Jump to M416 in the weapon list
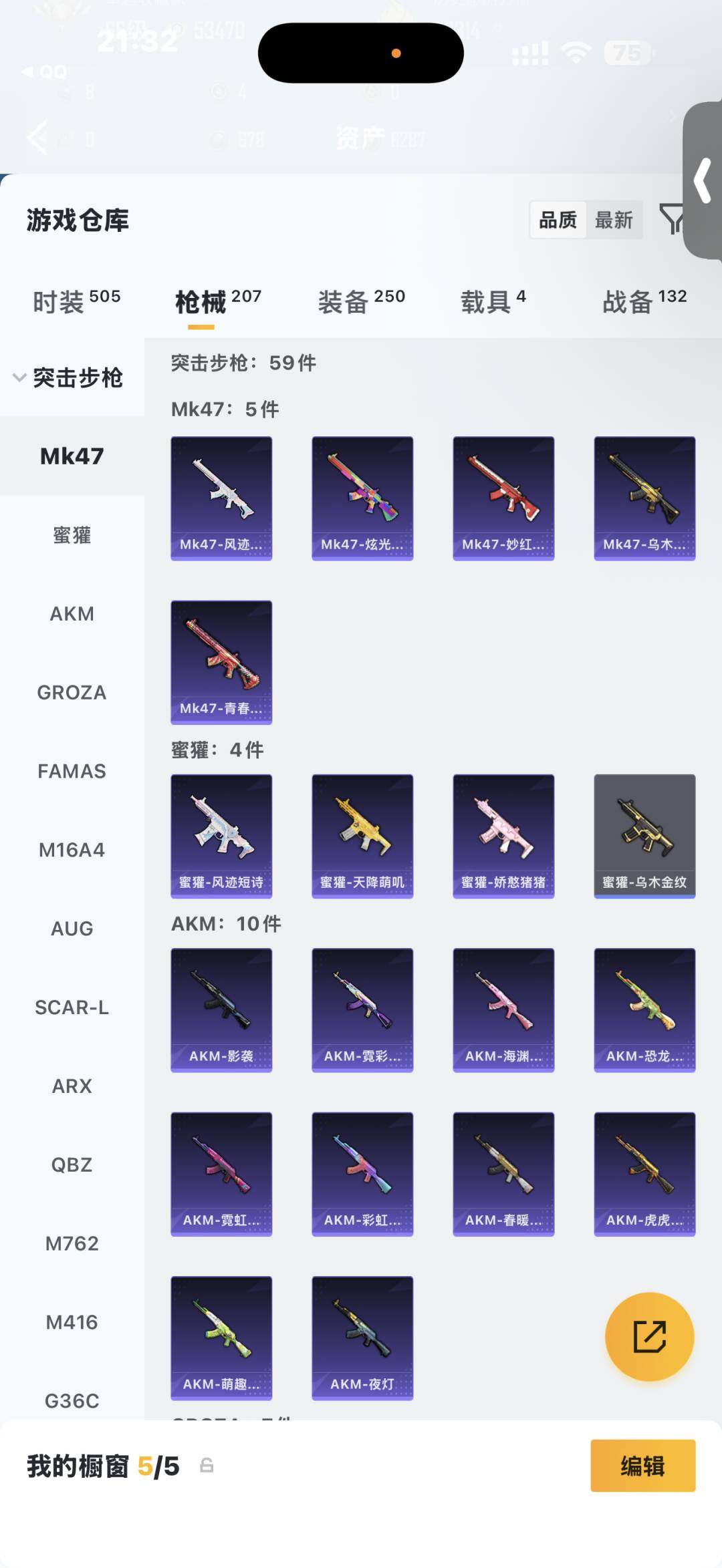 (x=72, y=1322)
